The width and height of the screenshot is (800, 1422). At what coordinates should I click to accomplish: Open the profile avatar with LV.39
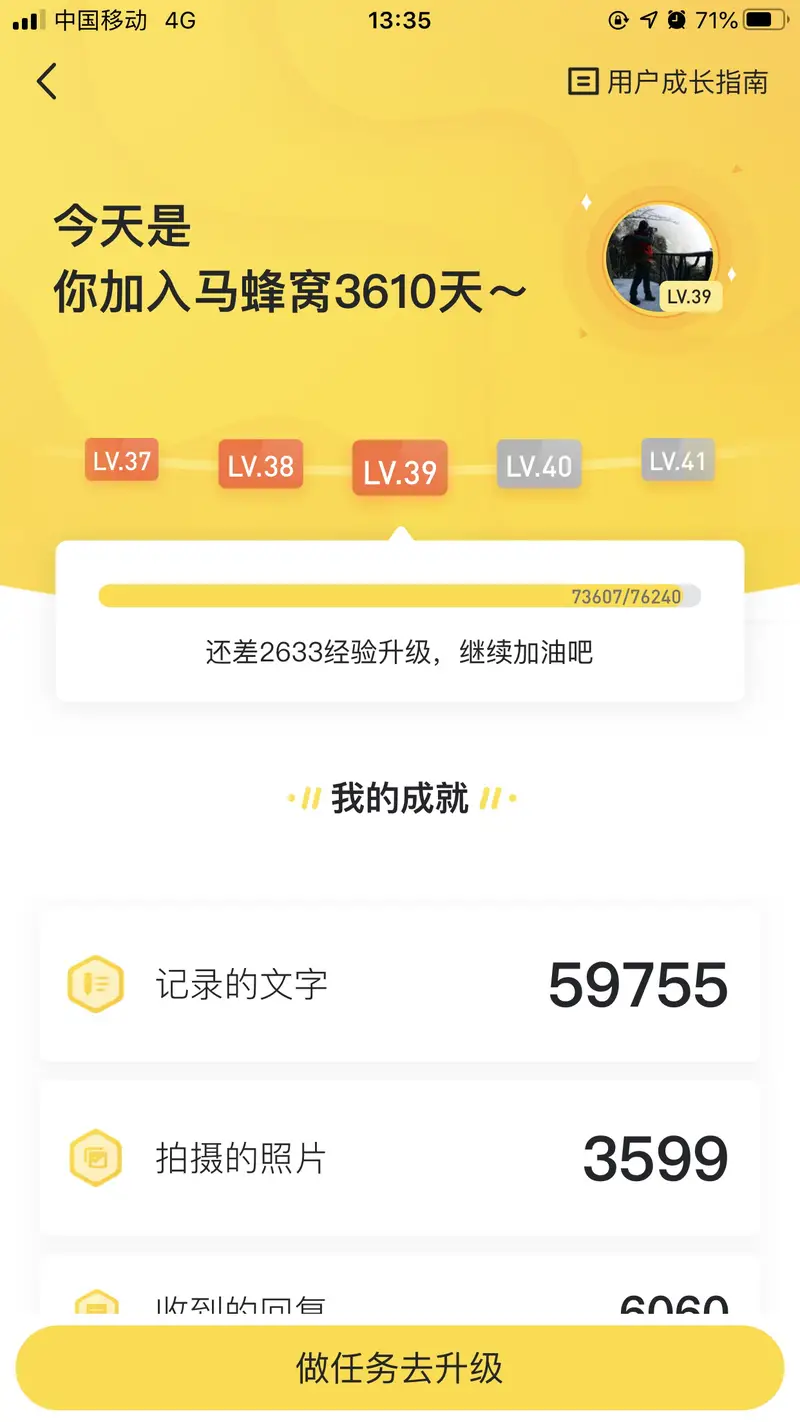pos(660,258)
